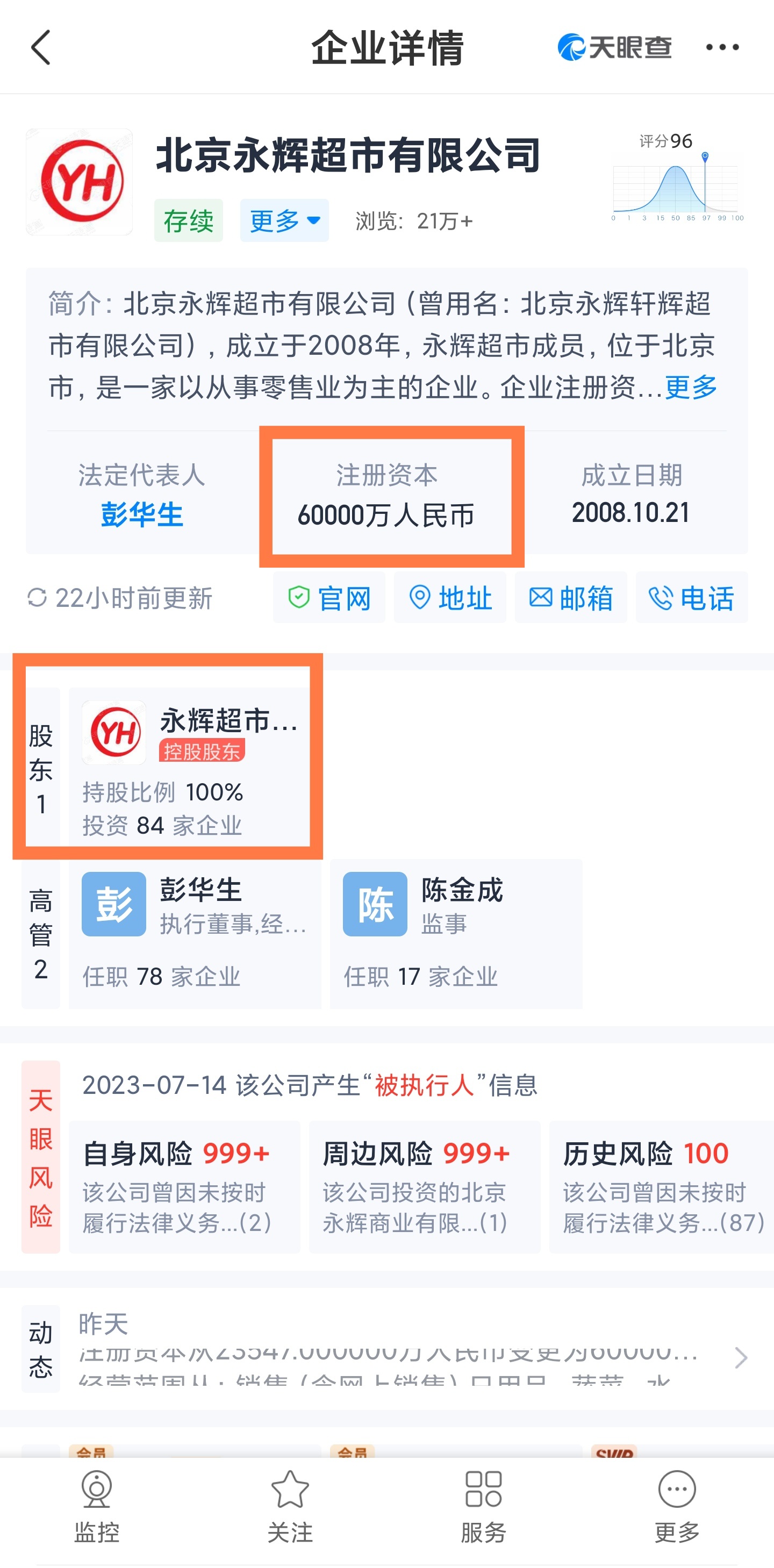This screenshot has height=1568, width=774.
Task: Expand company intro via 更多 link
Action: (691, 387)
